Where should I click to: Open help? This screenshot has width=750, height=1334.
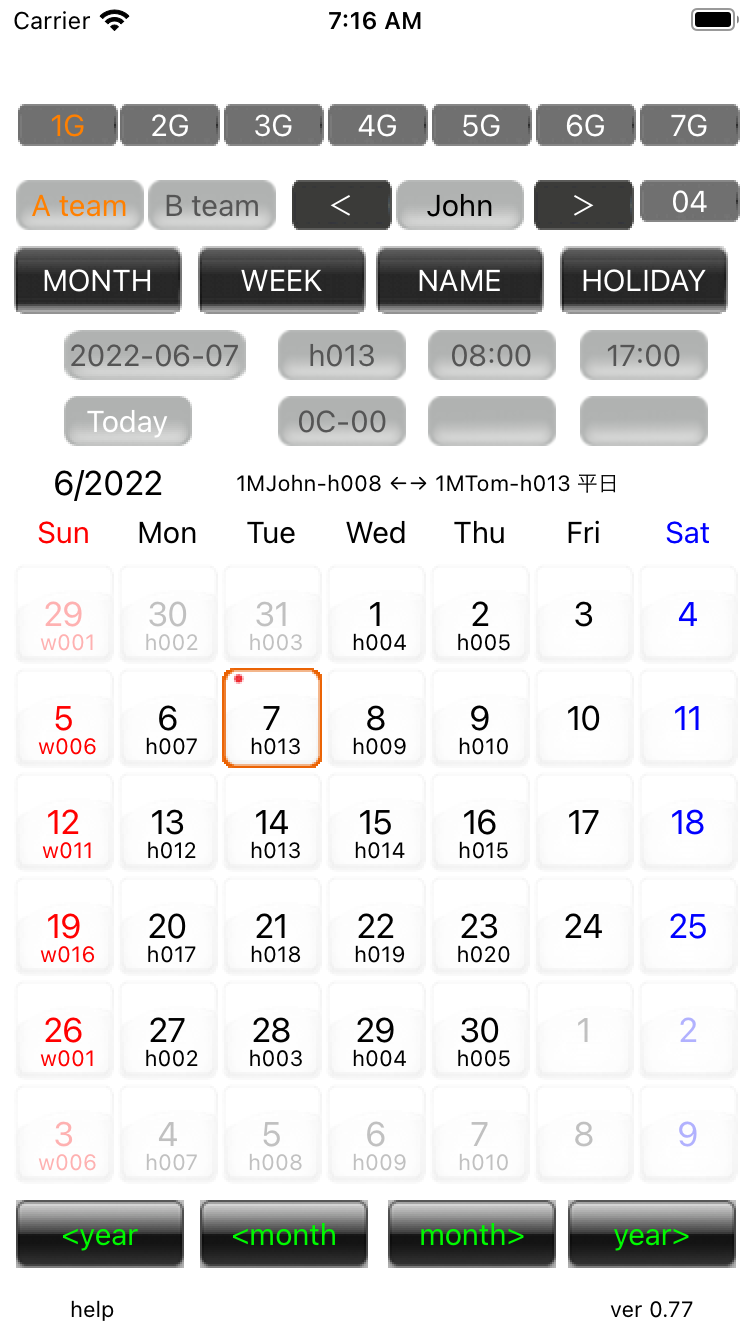click(92, 1309)
